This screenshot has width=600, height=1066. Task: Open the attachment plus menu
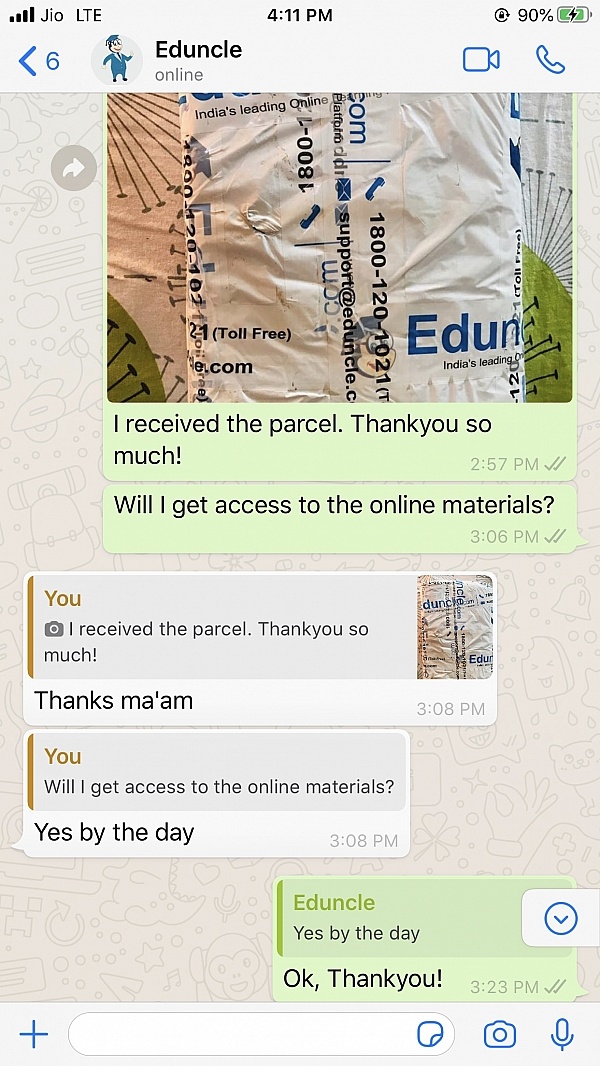34,1034
